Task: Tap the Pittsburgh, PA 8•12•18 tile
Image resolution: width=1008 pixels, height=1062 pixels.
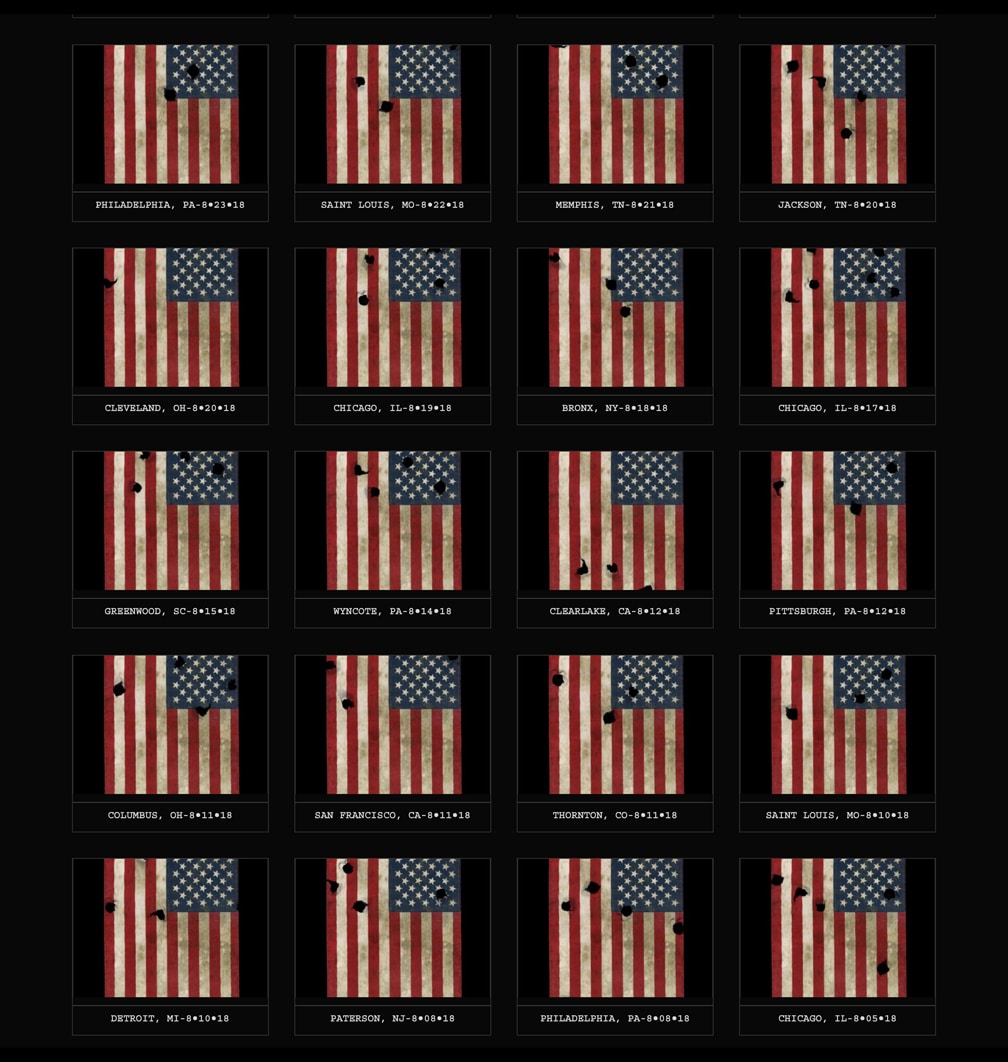Action: click(x=838, y=521)
